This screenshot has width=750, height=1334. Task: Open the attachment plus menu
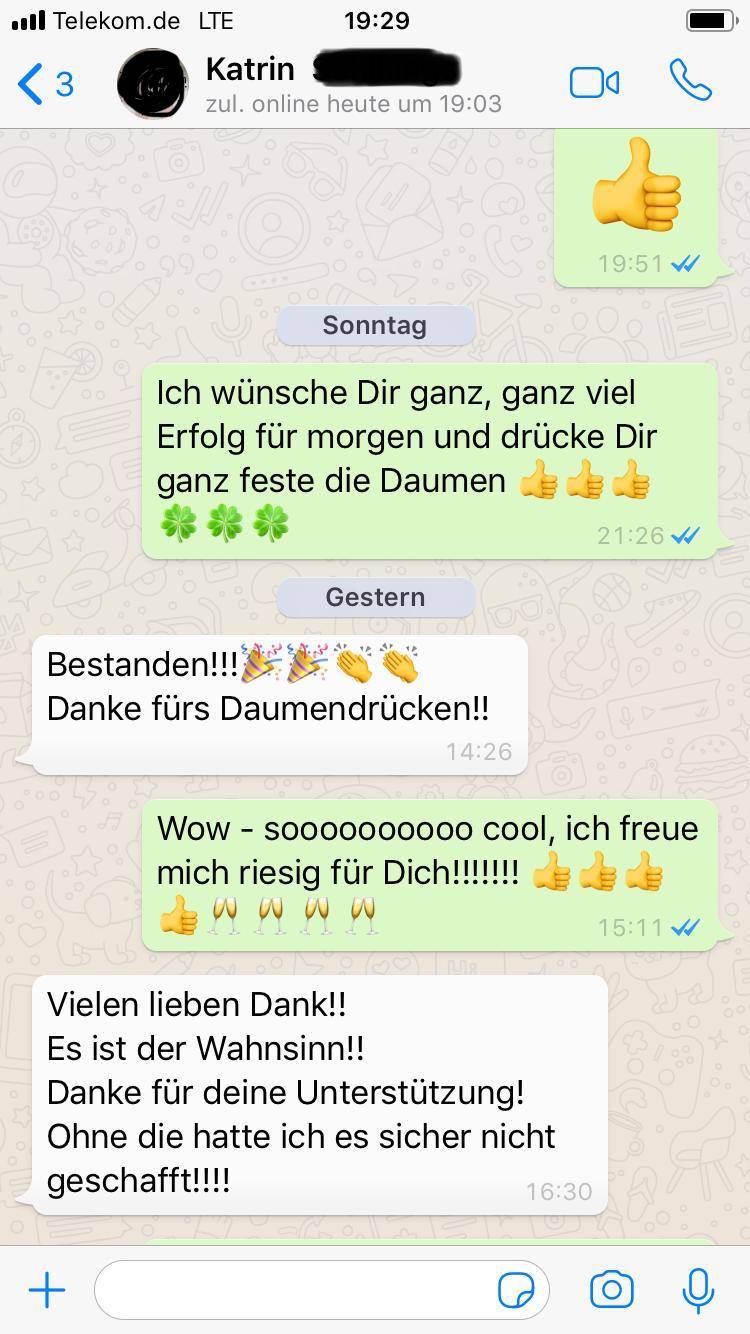point(46,1290)
